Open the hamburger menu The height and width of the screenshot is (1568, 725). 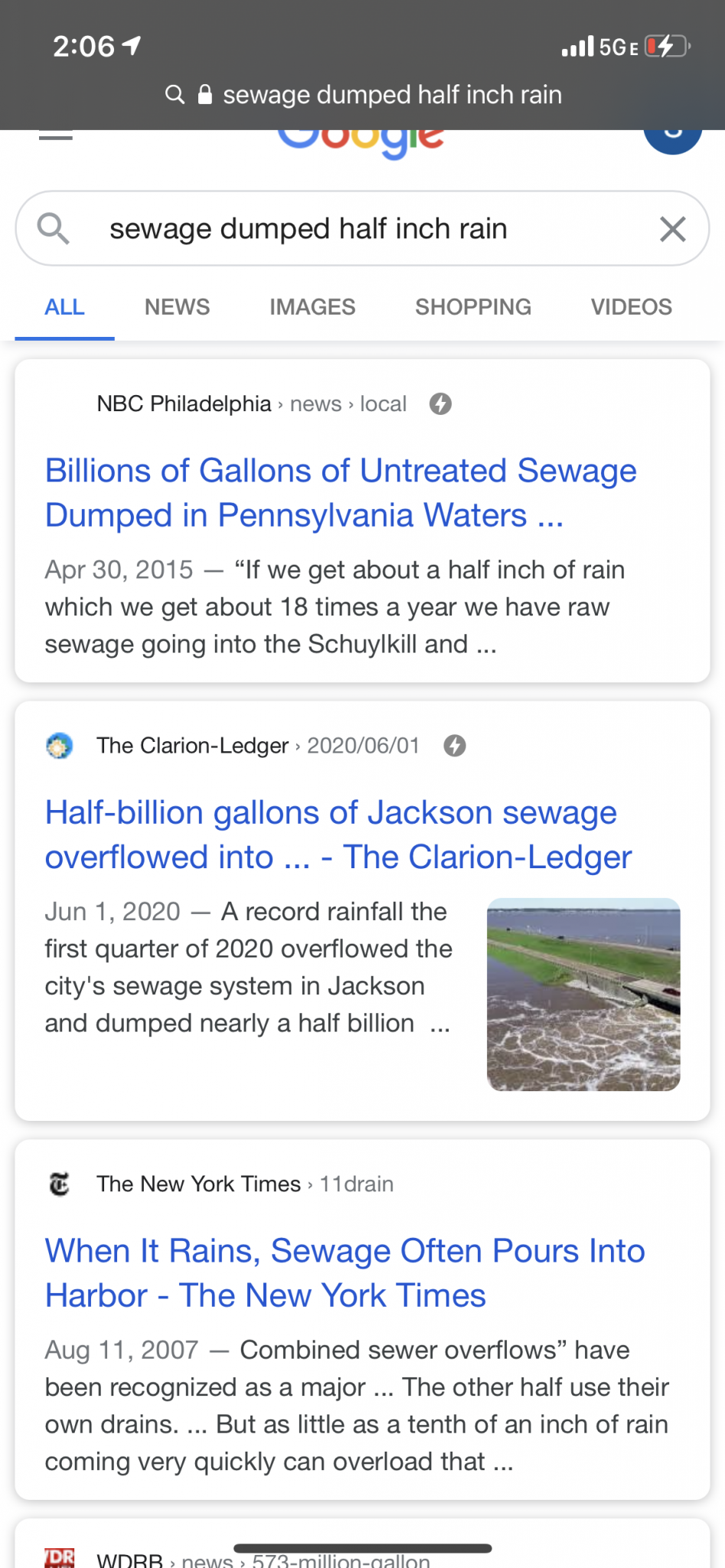pos(55,138)
